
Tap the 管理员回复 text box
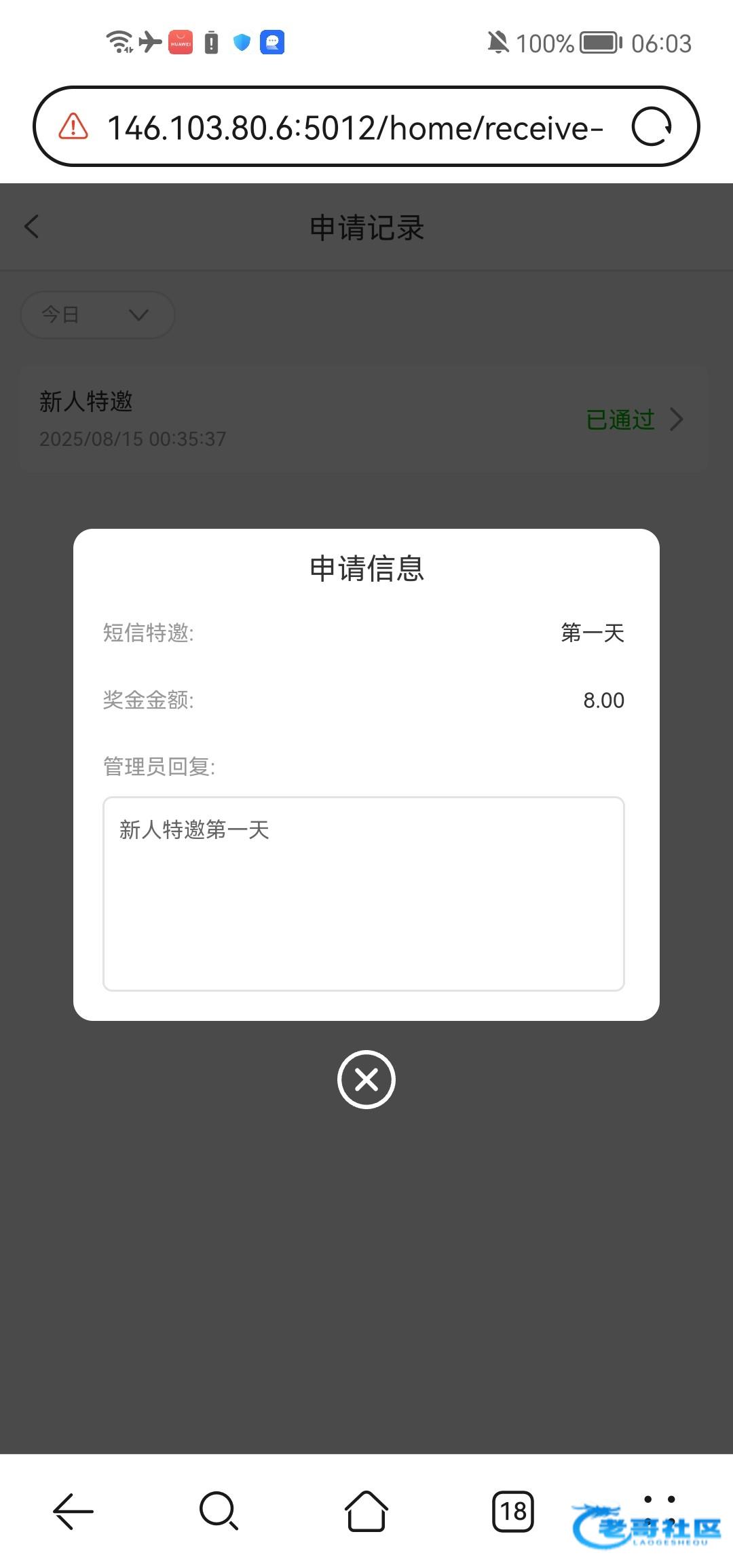[363, 893]
